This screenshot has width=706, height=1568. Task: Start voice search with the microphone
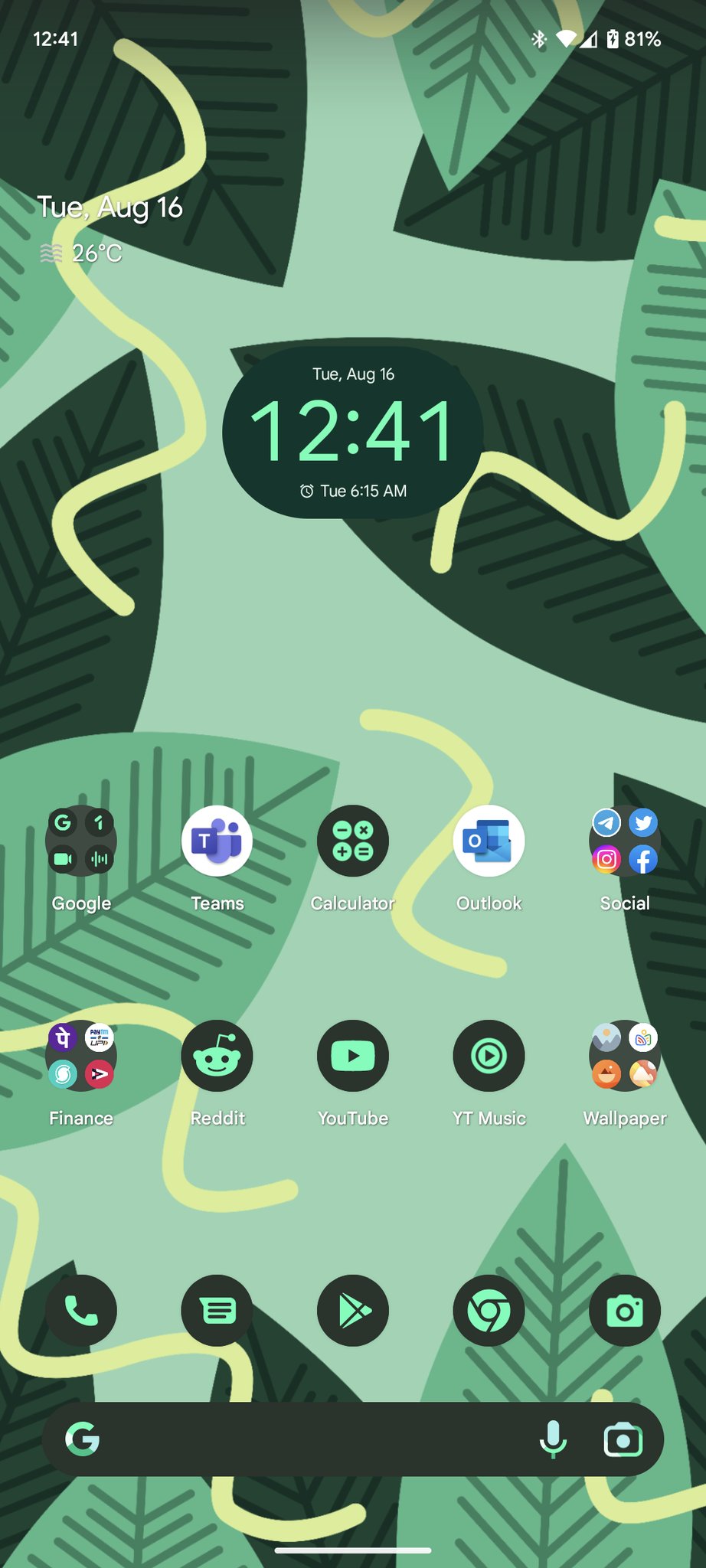click(553, 1439)
